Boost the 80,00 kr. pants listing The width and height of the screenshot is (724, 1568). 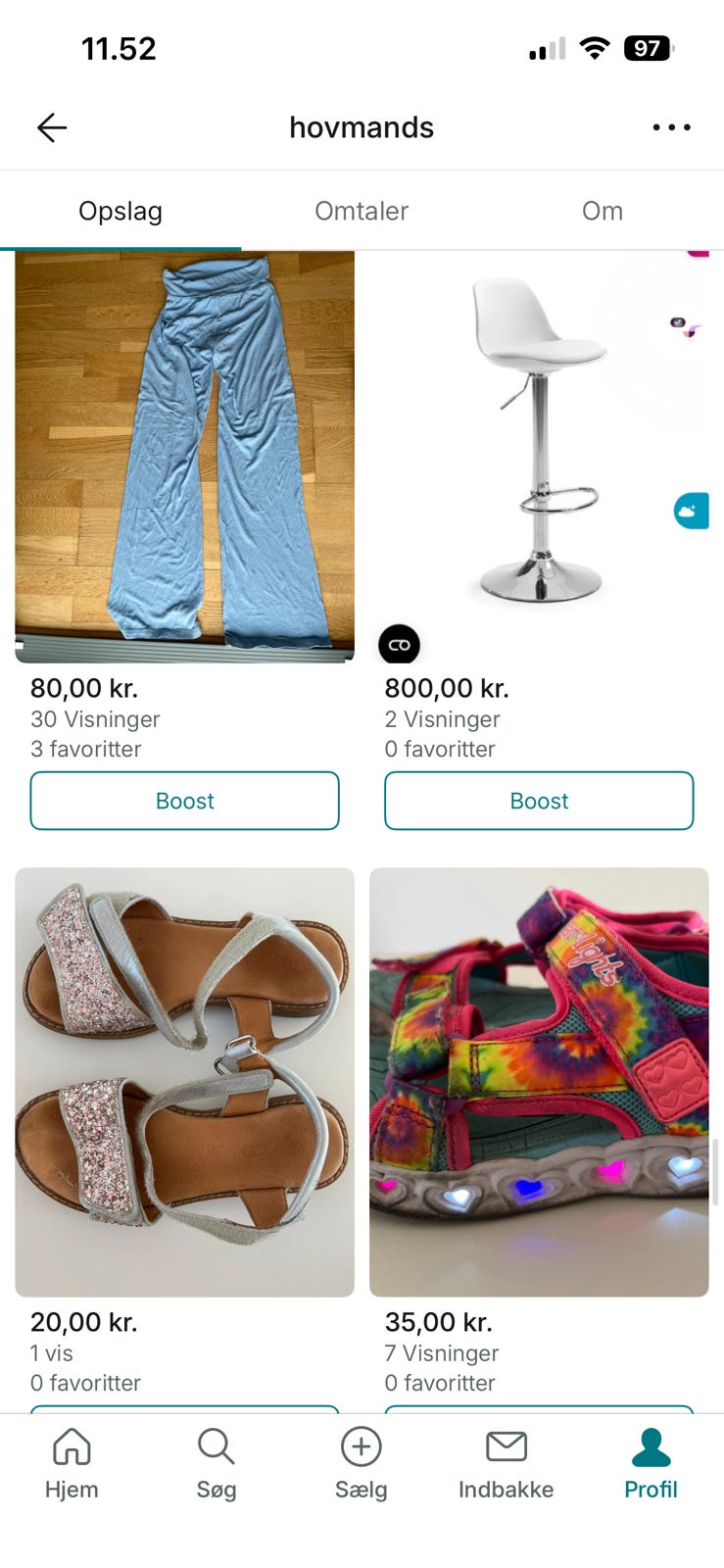point(184,801)
